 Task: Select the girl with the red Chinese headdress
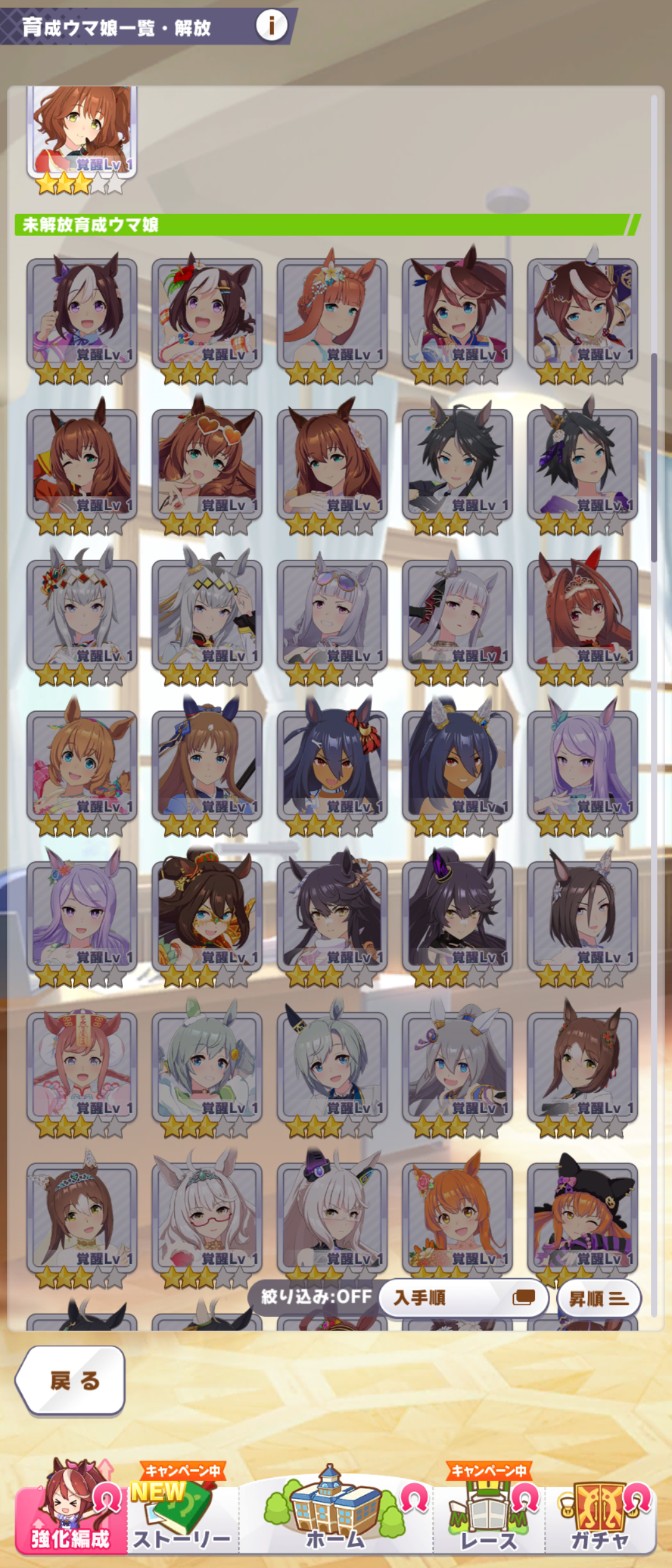(x=82, y=1066)
